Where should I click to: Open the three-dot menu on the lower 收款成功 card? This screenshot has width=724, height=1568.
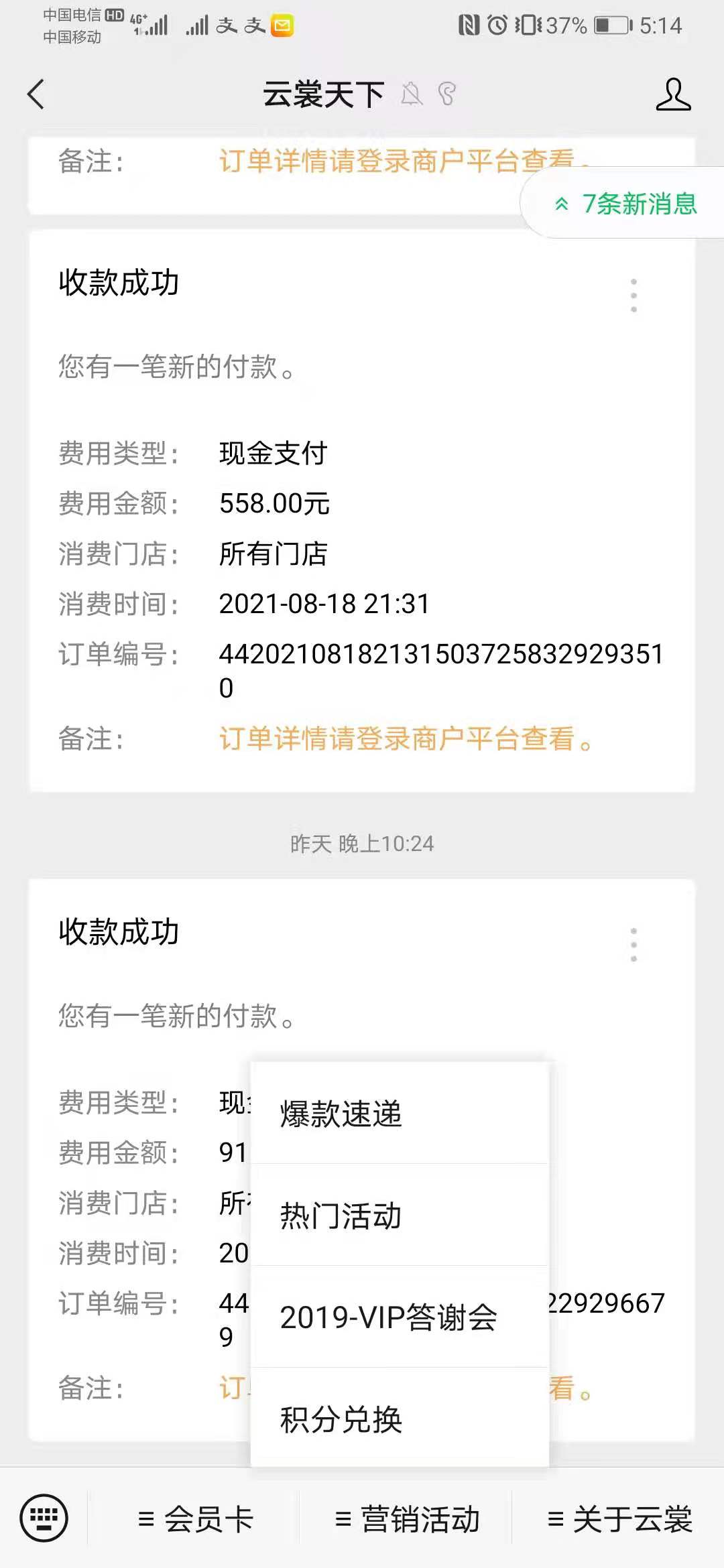pyautogui.click(x=633, y=945)
